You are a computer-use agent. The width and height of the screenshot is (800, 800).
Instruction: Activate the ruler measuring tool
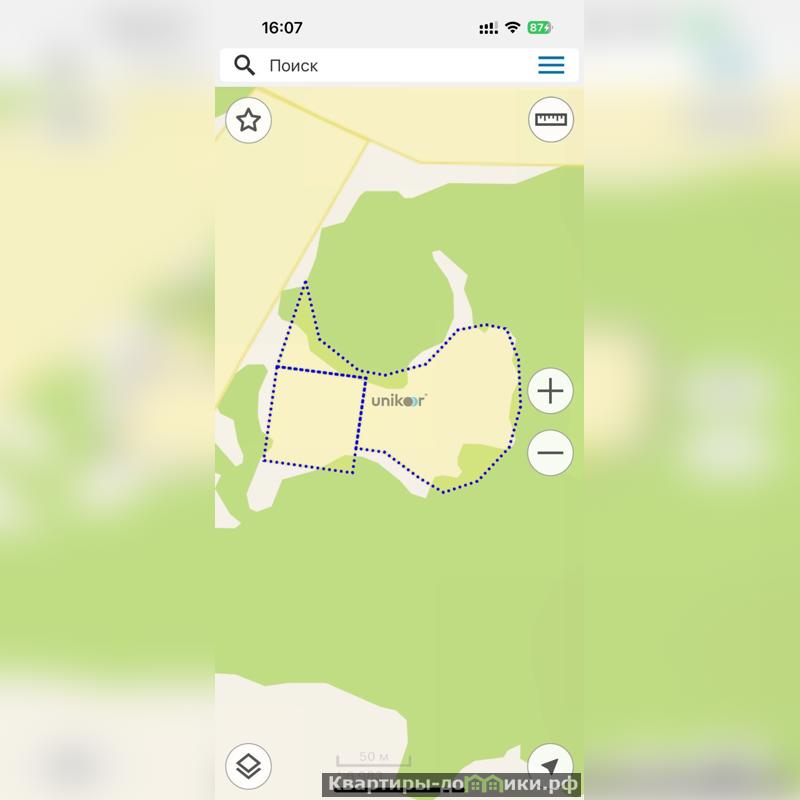(551, 121)
